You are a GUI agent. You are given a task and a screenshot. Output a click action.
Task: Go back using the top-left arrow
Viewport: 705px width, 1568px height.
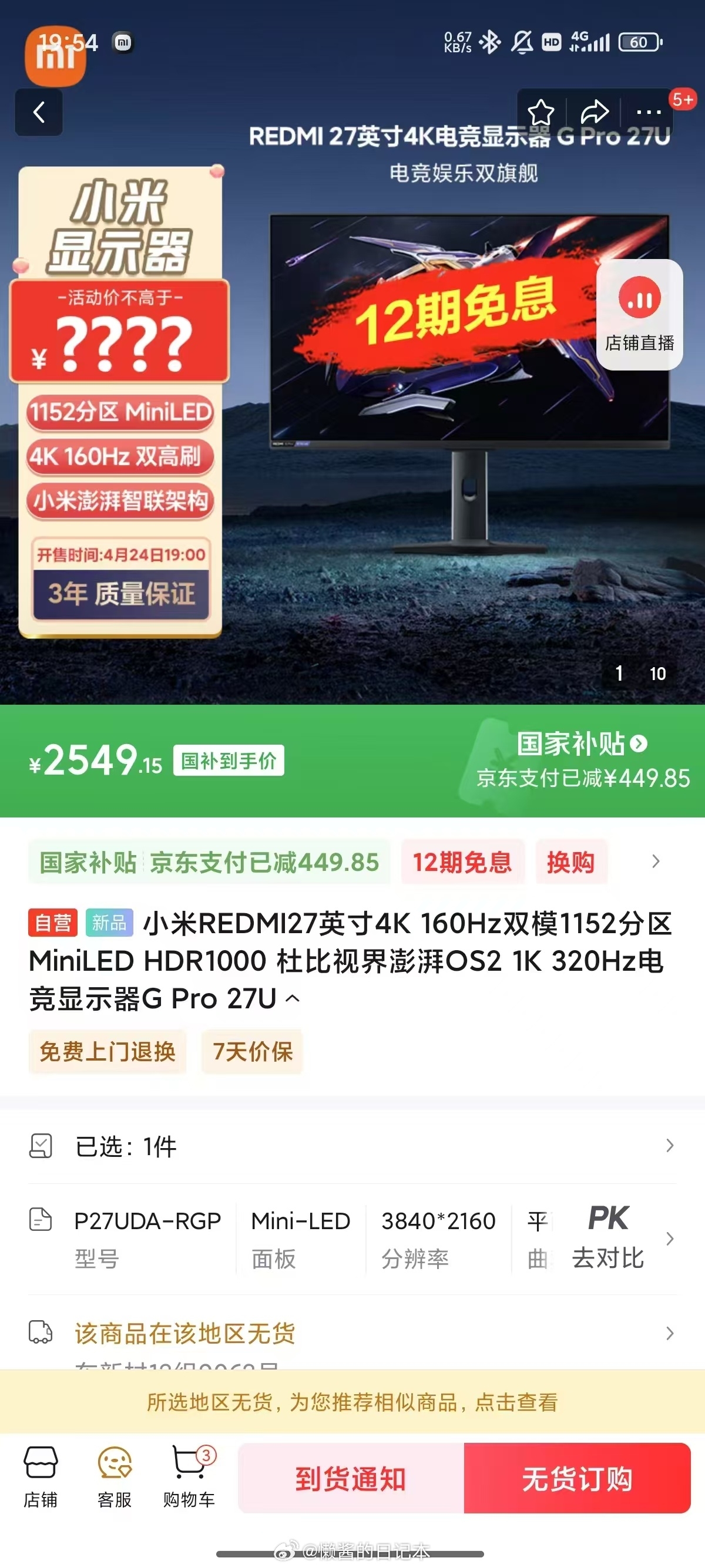click(38, 113)
